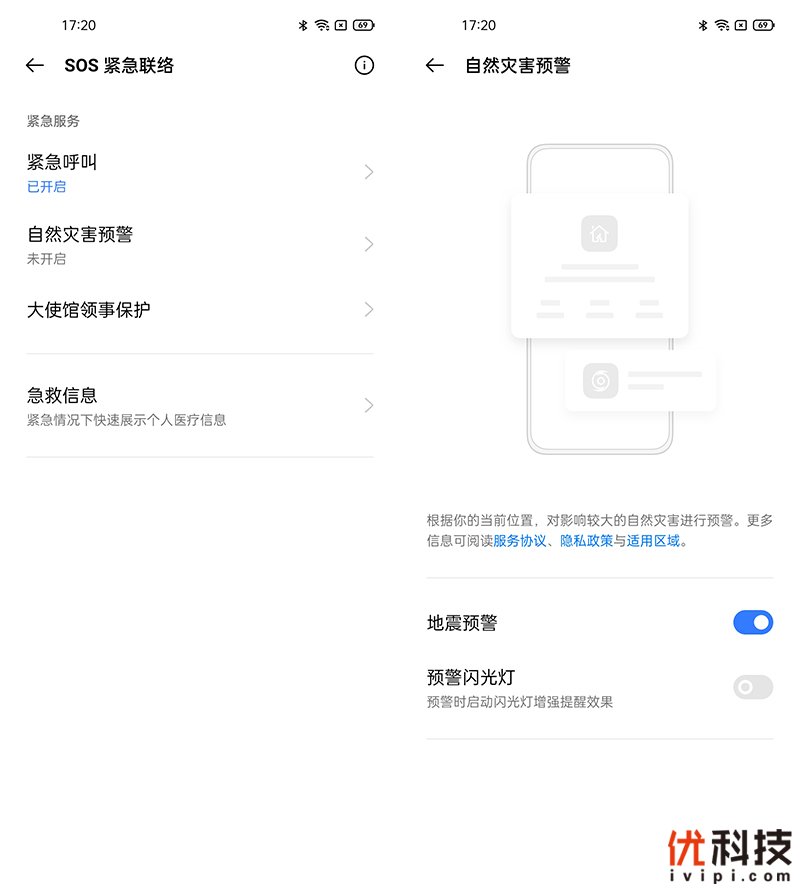The height and width of the screenshot is (889, 800).
Task: Turn off 地震预警 switch
Action: [x=752, y=623]
